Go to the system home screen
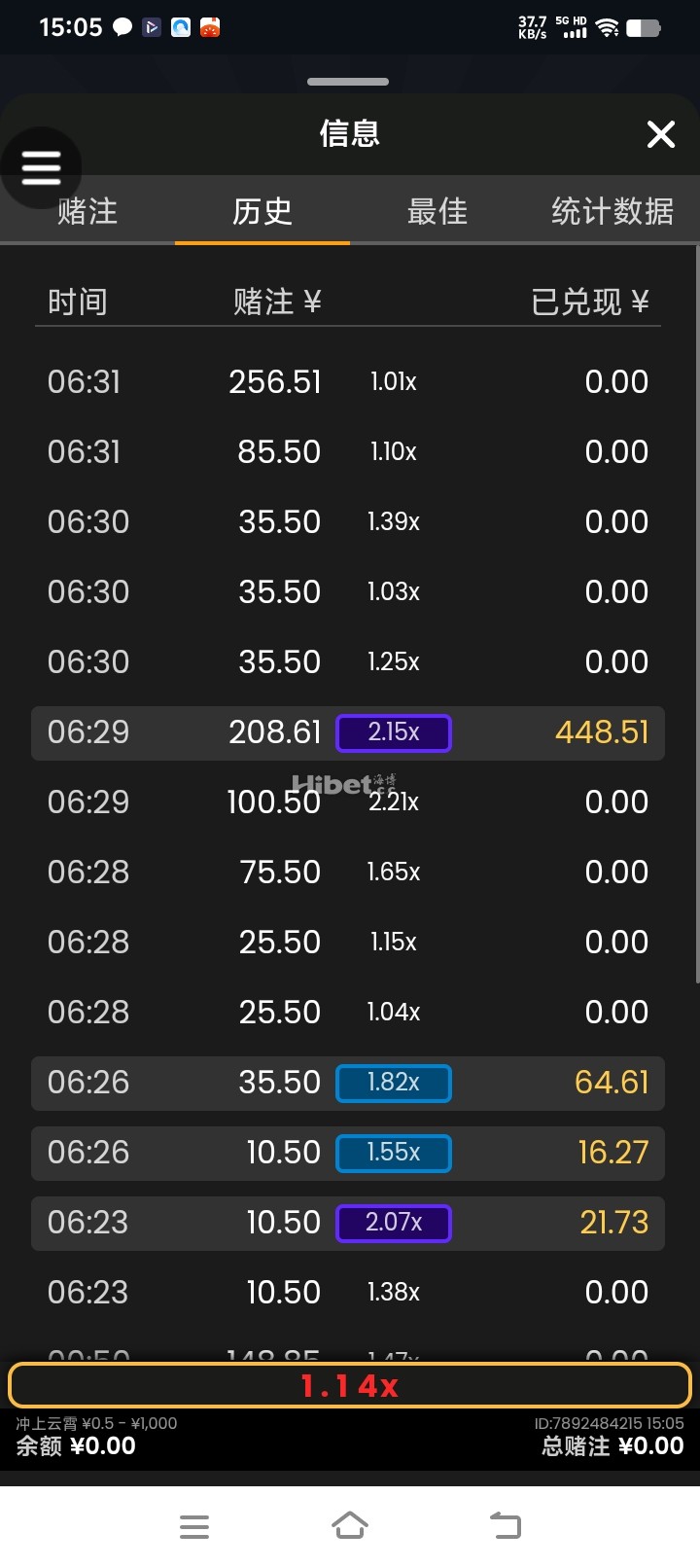 pyautogui.click(x=350, y=1526)
